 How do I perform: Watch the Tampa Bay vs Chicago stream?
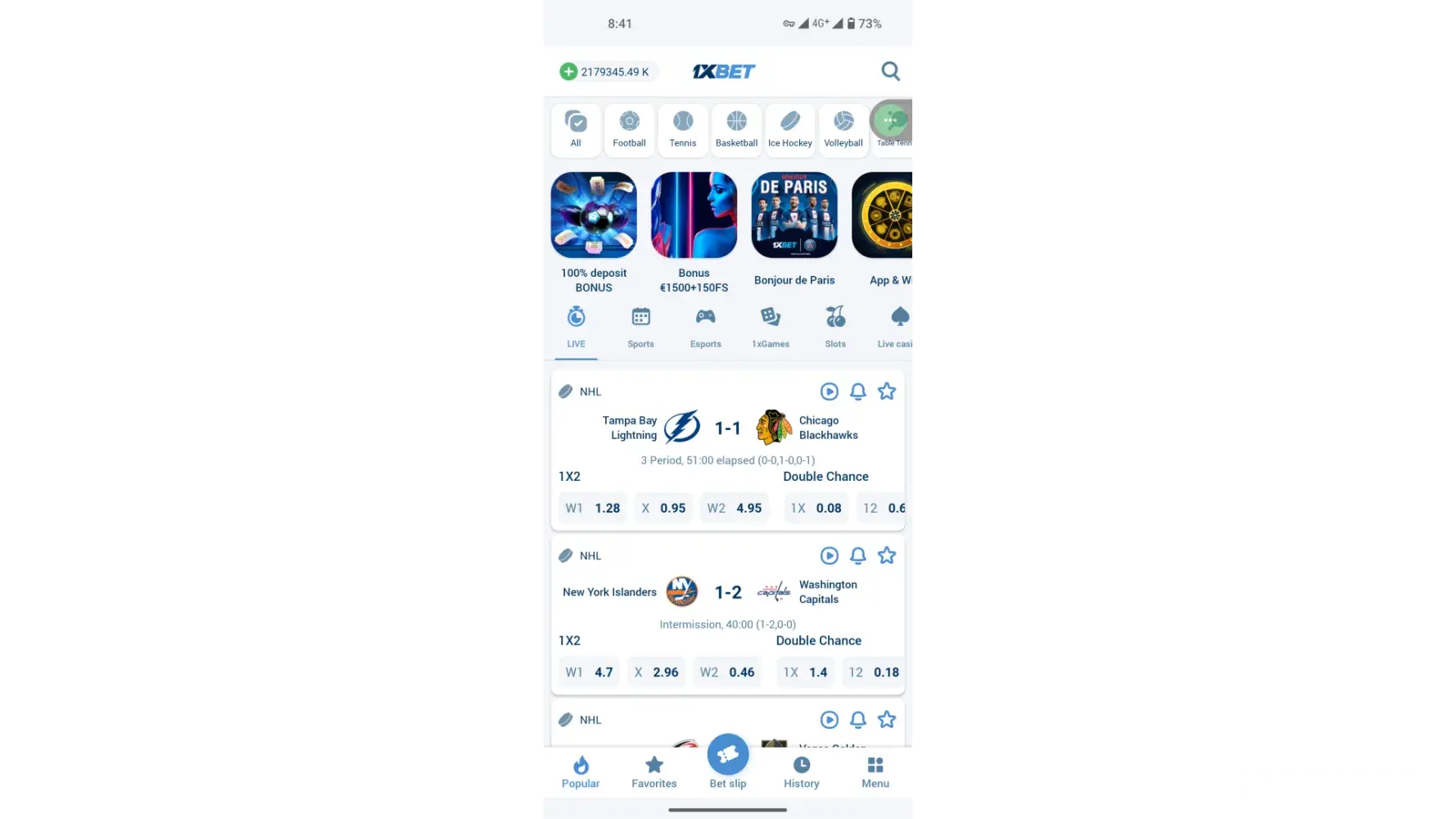pos(829,391)
